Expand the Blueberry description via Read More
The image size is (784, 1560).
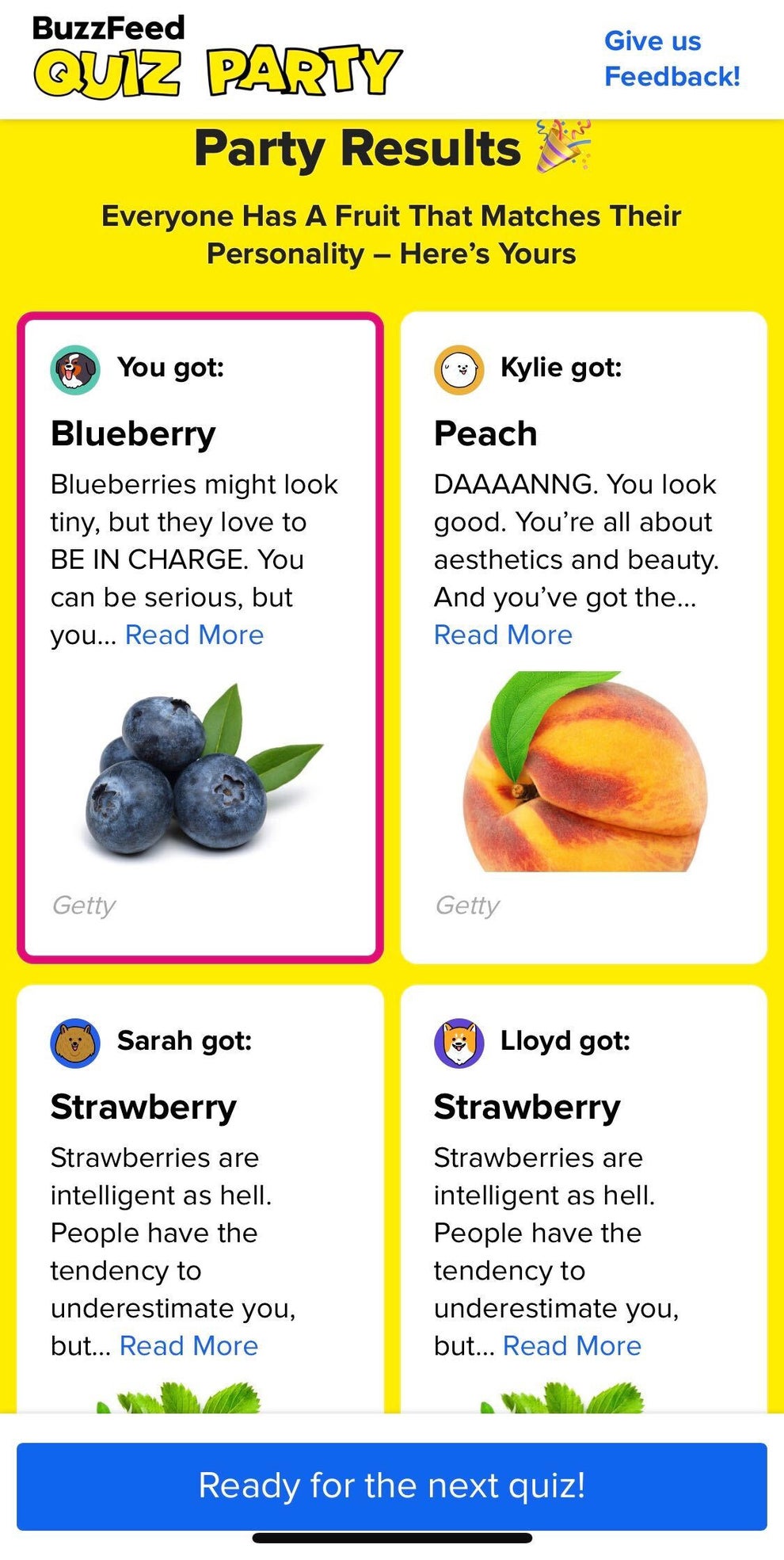click(x=194, y=635)
